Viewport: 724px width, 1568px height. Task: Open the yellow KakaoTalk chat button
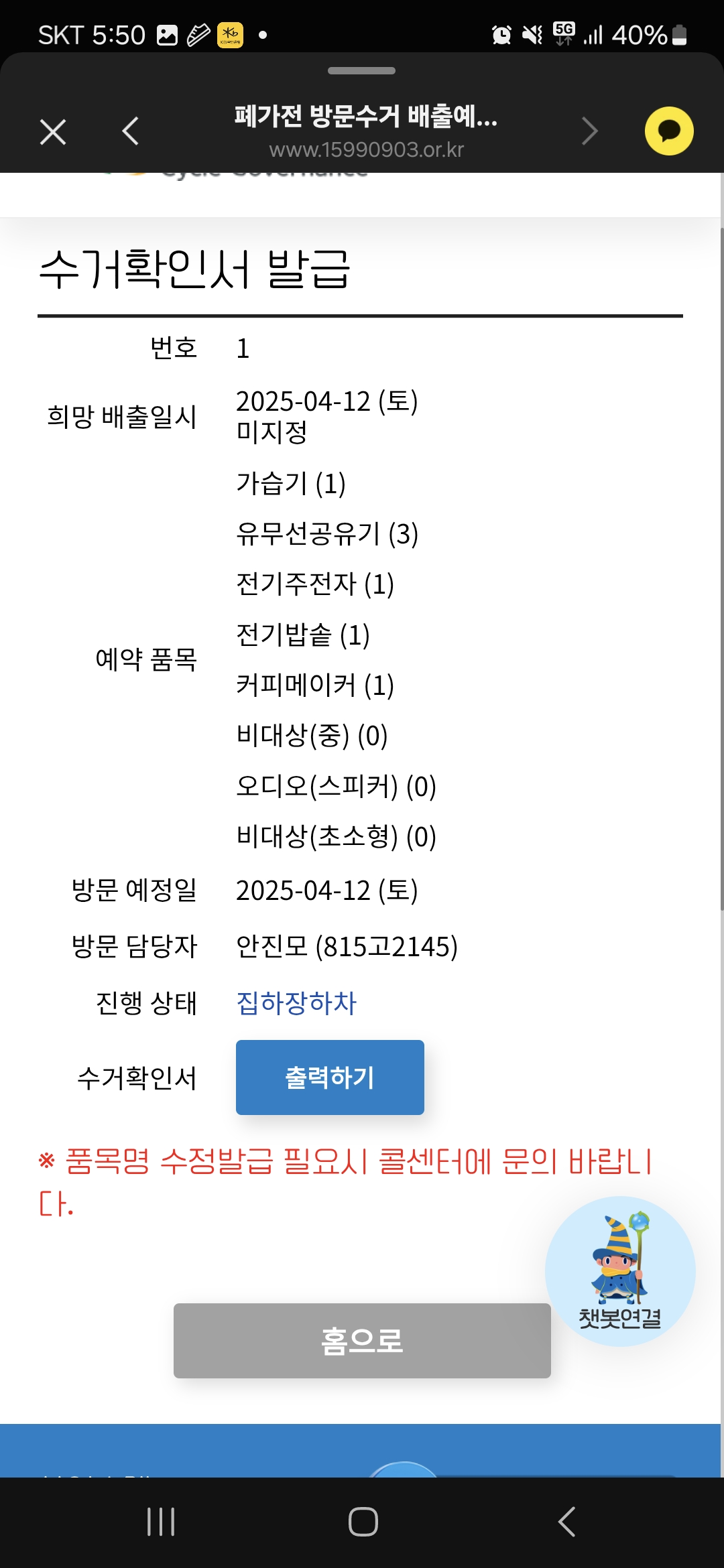pyautogui.click(x=668, y=131)
